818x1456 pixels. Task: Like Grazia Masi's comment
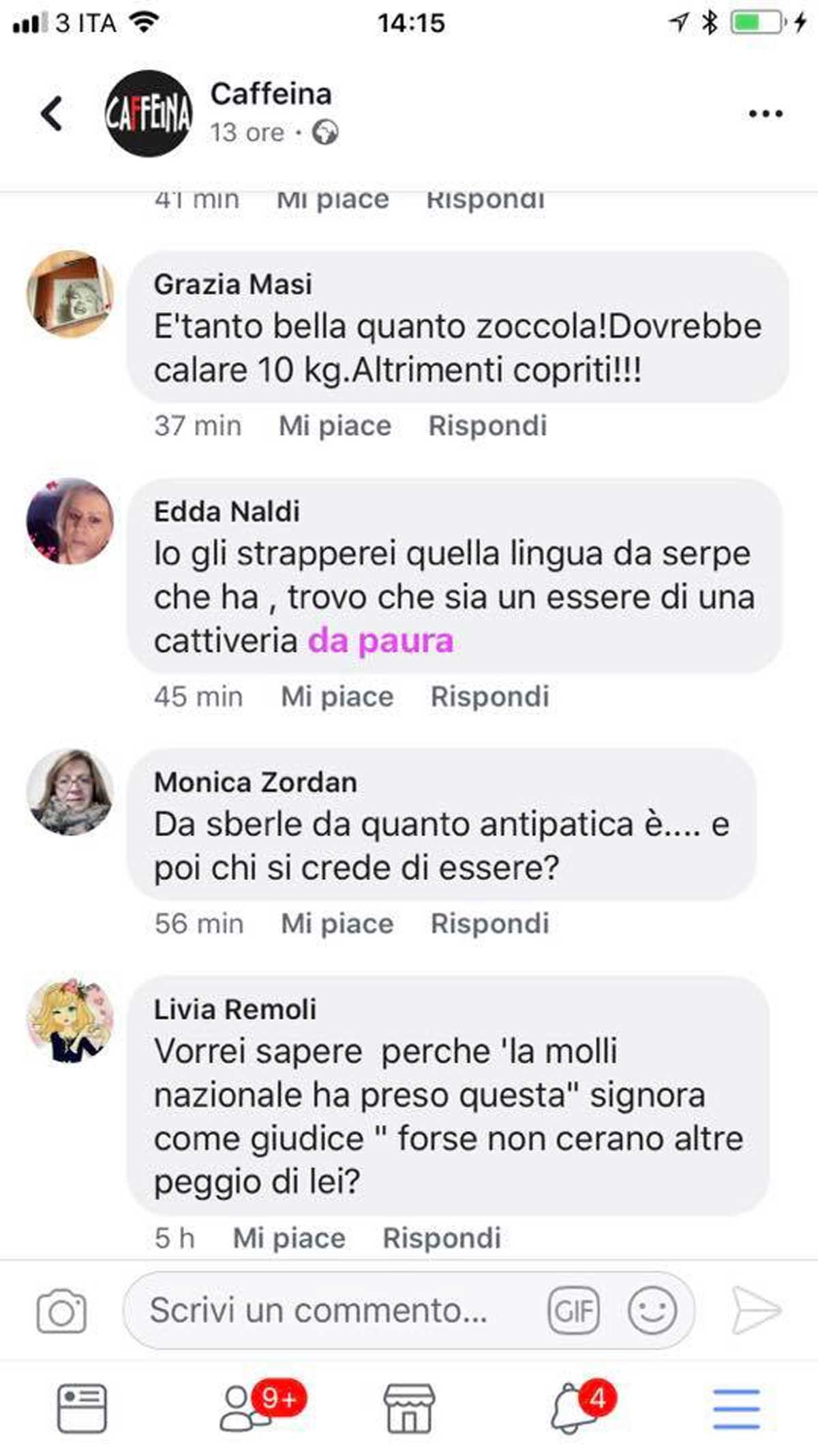pyautogui.click(x=335, y=426)
